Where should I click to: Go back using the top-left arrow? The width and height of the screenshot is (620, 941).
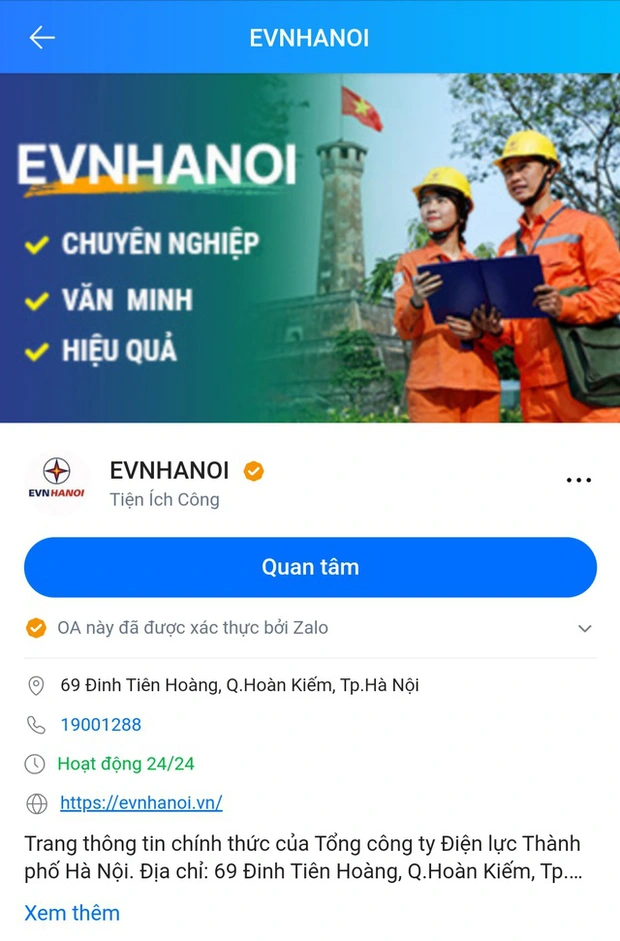[x=42, y=38]
